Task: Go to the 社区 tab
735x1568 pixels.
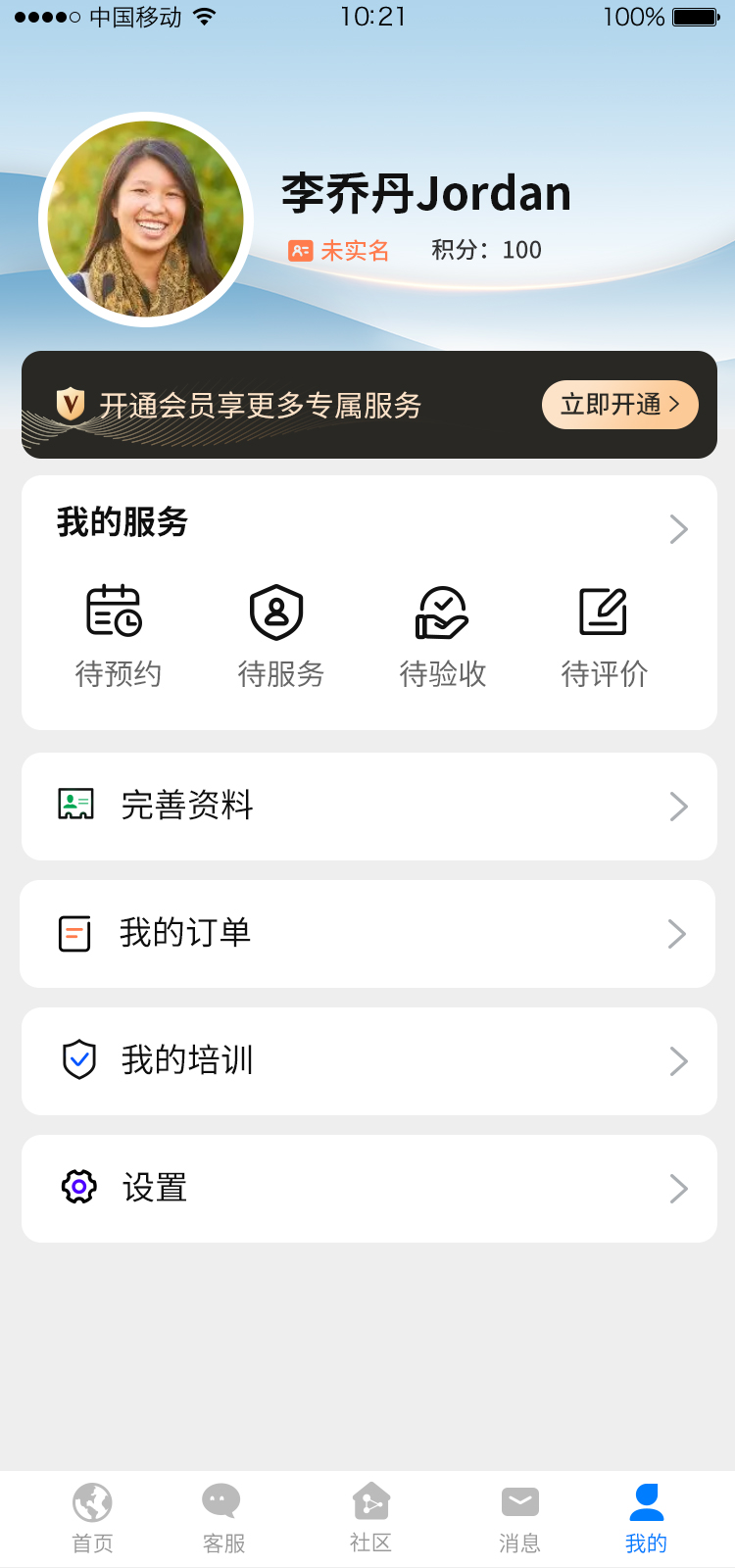Action: [370, 1518]
